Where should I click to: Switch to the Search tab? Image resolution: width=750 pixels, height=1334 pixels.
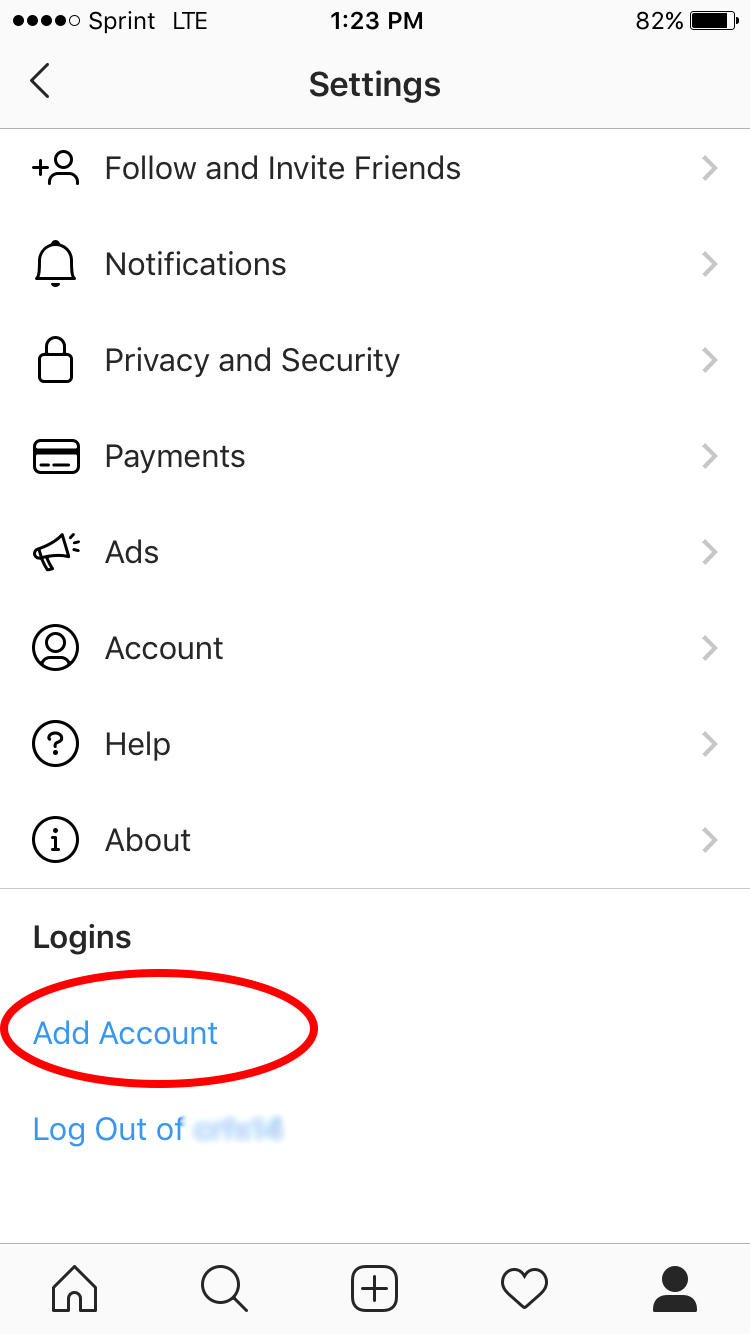click(x=224, y=1288)
